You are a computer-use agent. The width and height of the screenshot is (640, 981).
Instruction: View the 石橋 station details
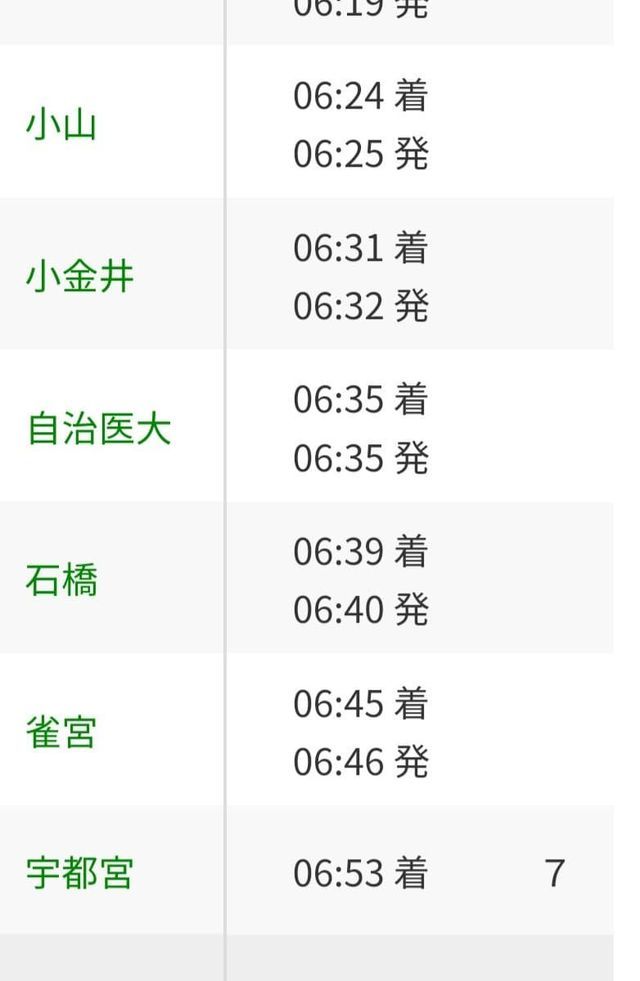(61, 580)
